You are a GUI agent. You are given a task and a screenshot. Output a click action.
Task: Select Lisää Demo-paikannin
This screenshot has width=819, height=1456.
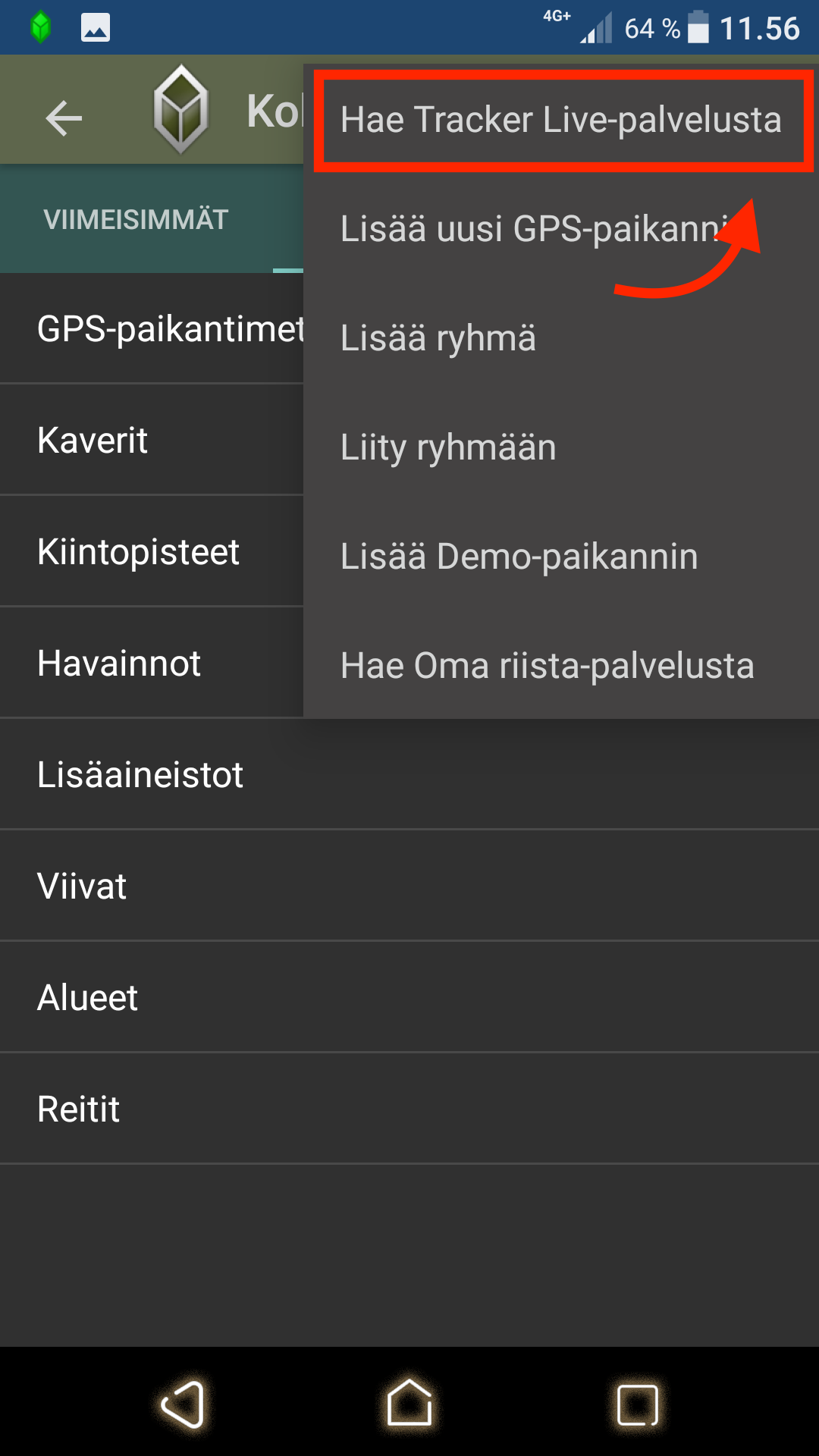point(519,557)
